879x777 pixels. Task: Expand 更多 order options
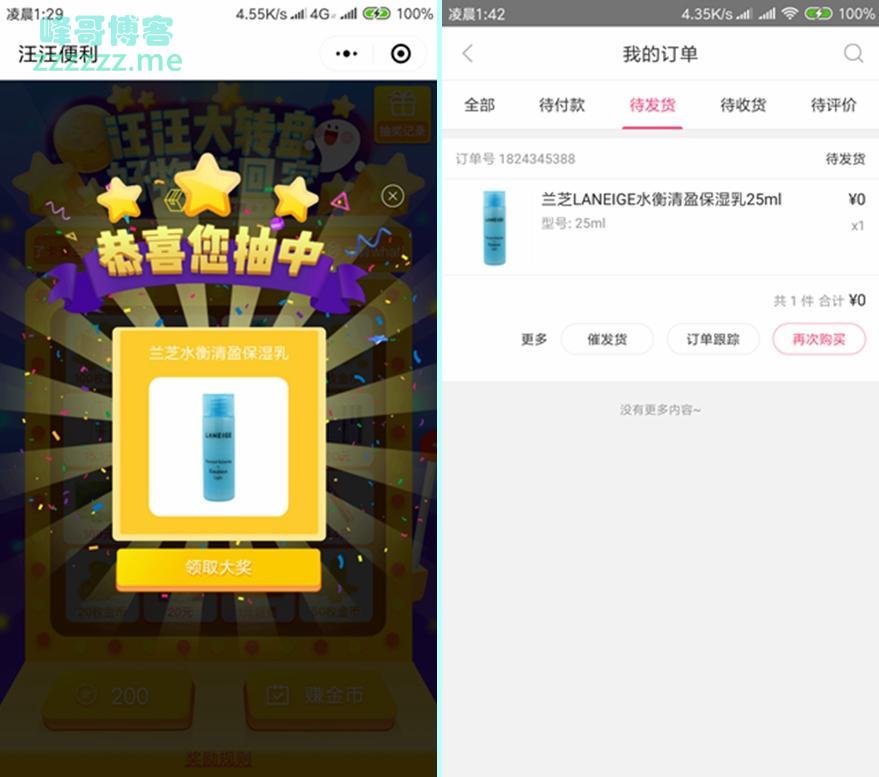pyautogui.click(x=534, y=339)
